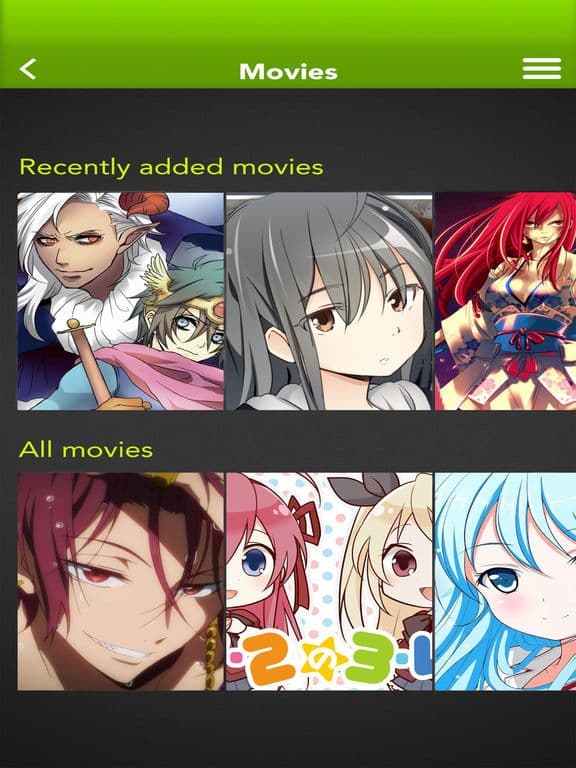576x768 pixels.
Task: Open the grey-haired girl movie tile
Action: click(329, 301)
